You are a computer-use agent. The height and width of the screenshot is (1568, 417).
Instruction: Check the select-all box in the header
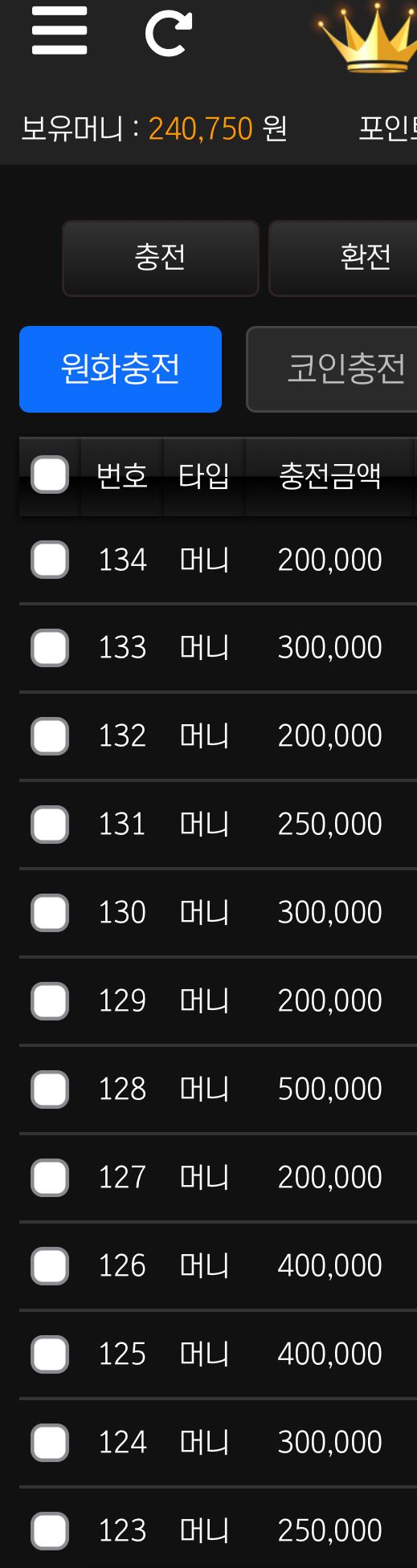coord(50,474)
